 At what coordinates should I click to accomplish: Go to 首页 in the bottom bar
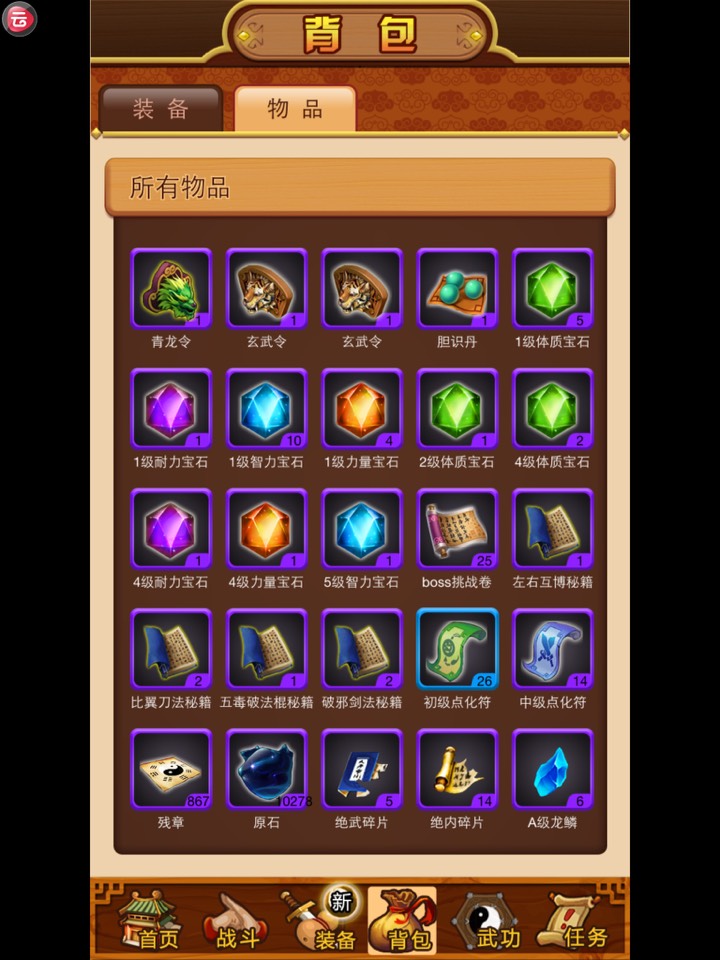(x=150, y=920)
